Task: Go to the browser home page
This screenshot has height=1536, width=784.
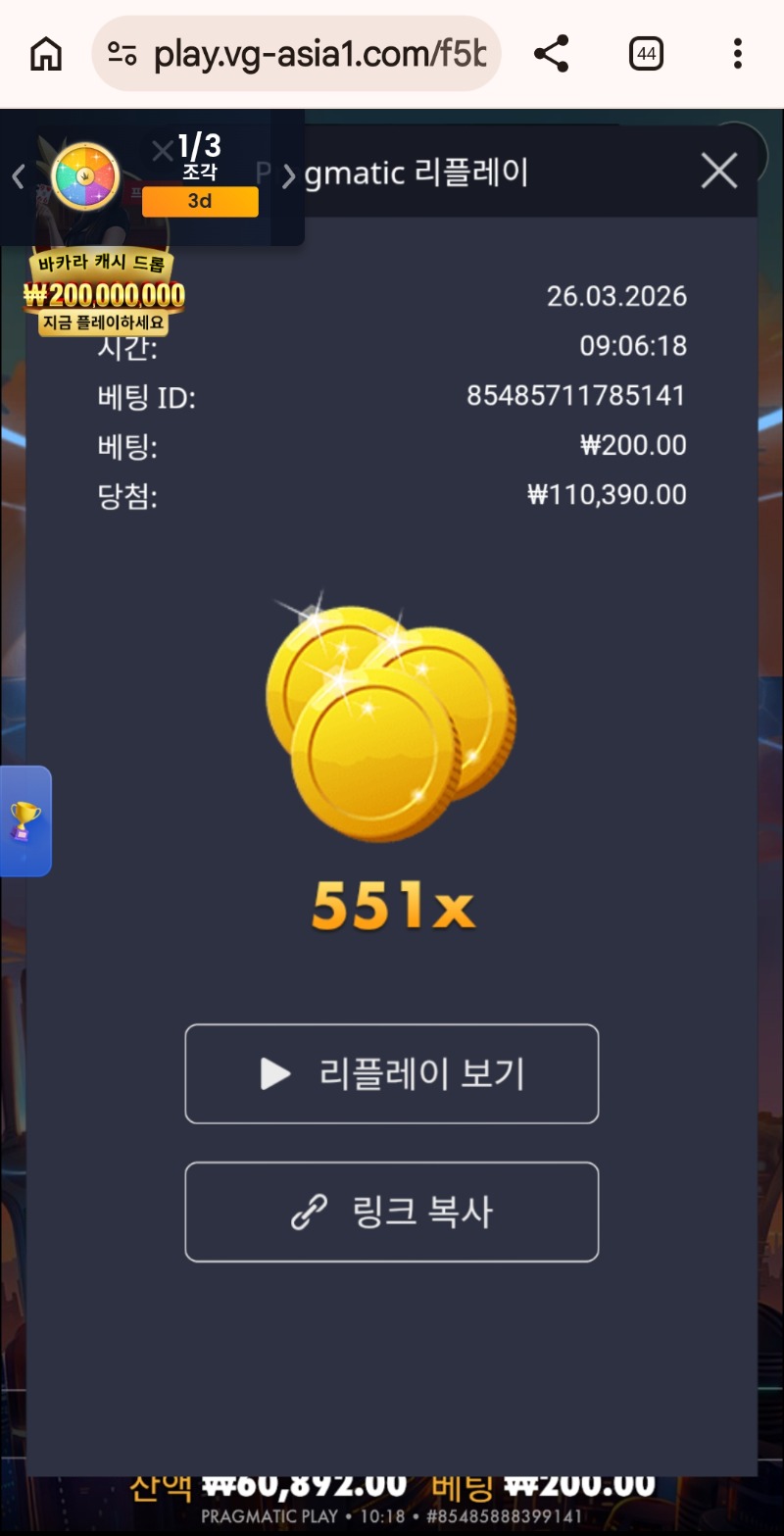Action: click(x=46, y=54)
